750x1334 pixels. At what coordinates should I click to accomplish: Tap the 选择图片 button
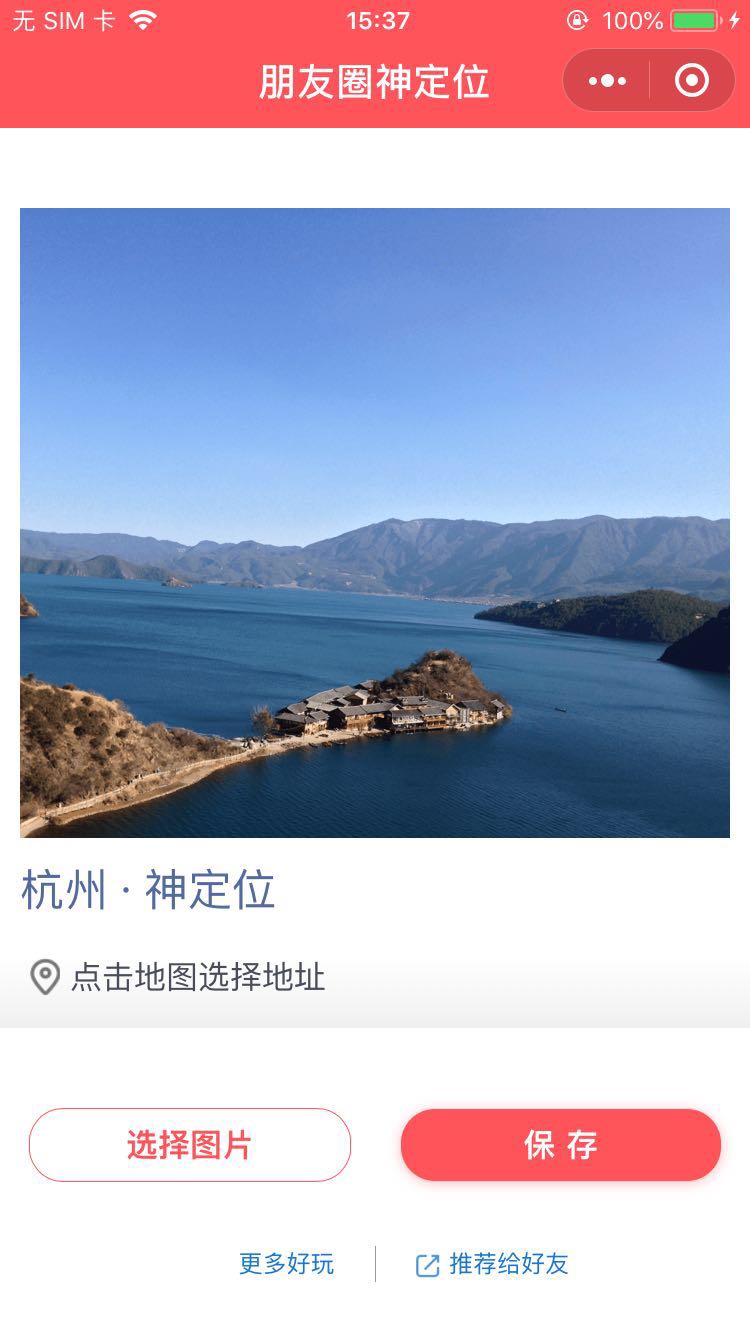point(190,1145)
